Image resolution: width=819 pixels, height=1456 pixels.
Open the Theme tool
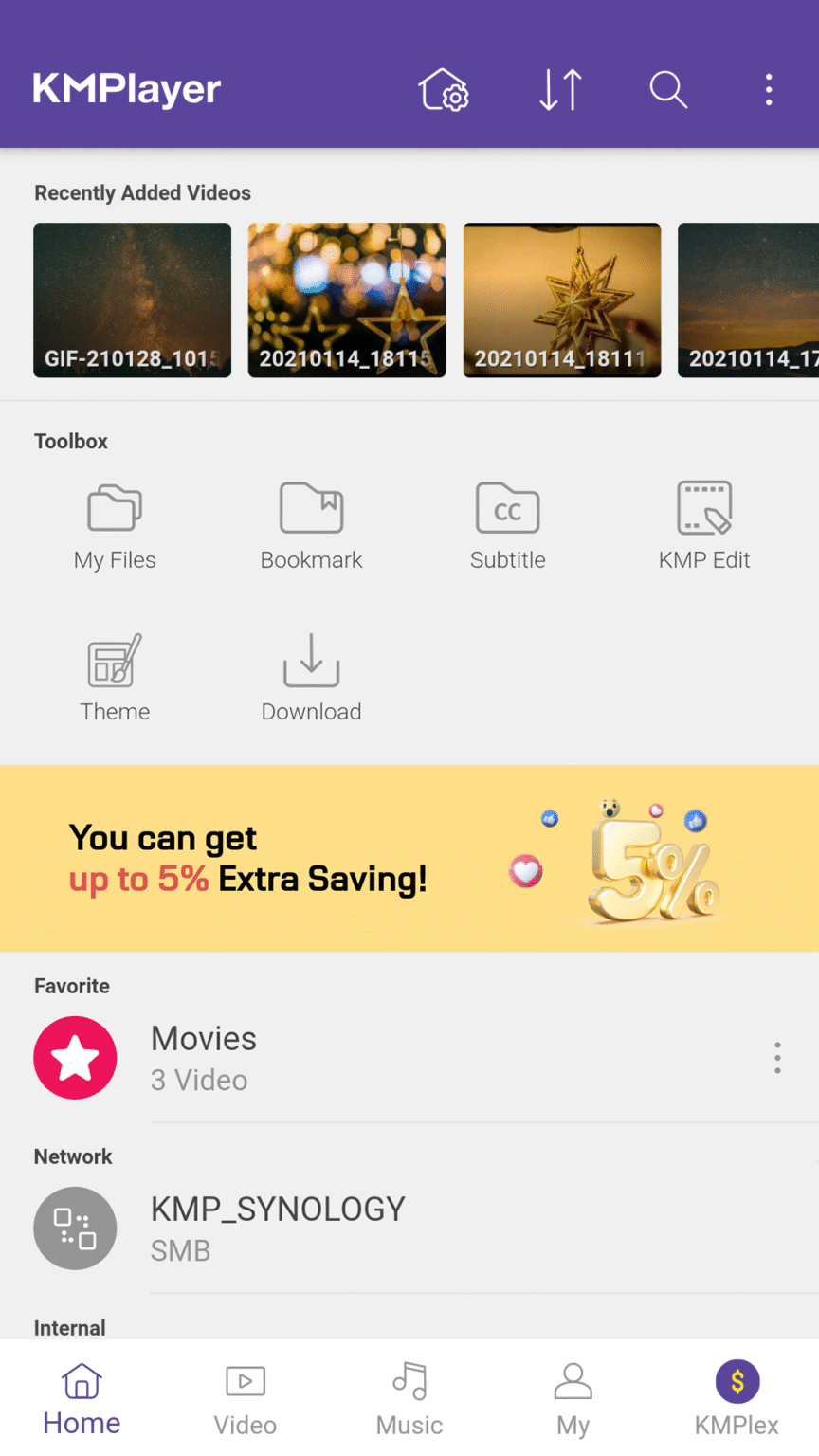click(115, 675)
